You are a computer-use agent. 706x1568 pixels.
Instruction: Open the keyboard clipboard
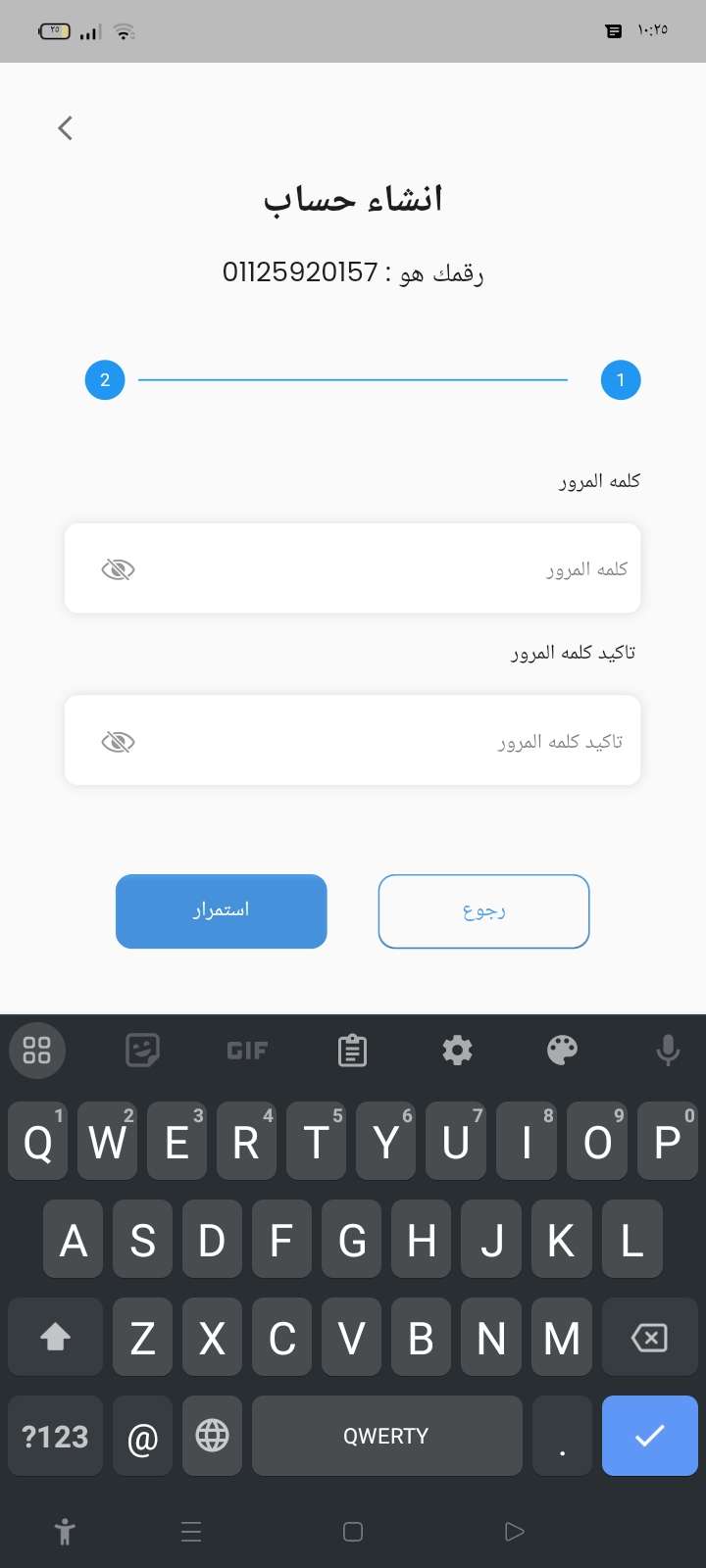tap(352, 1051)
